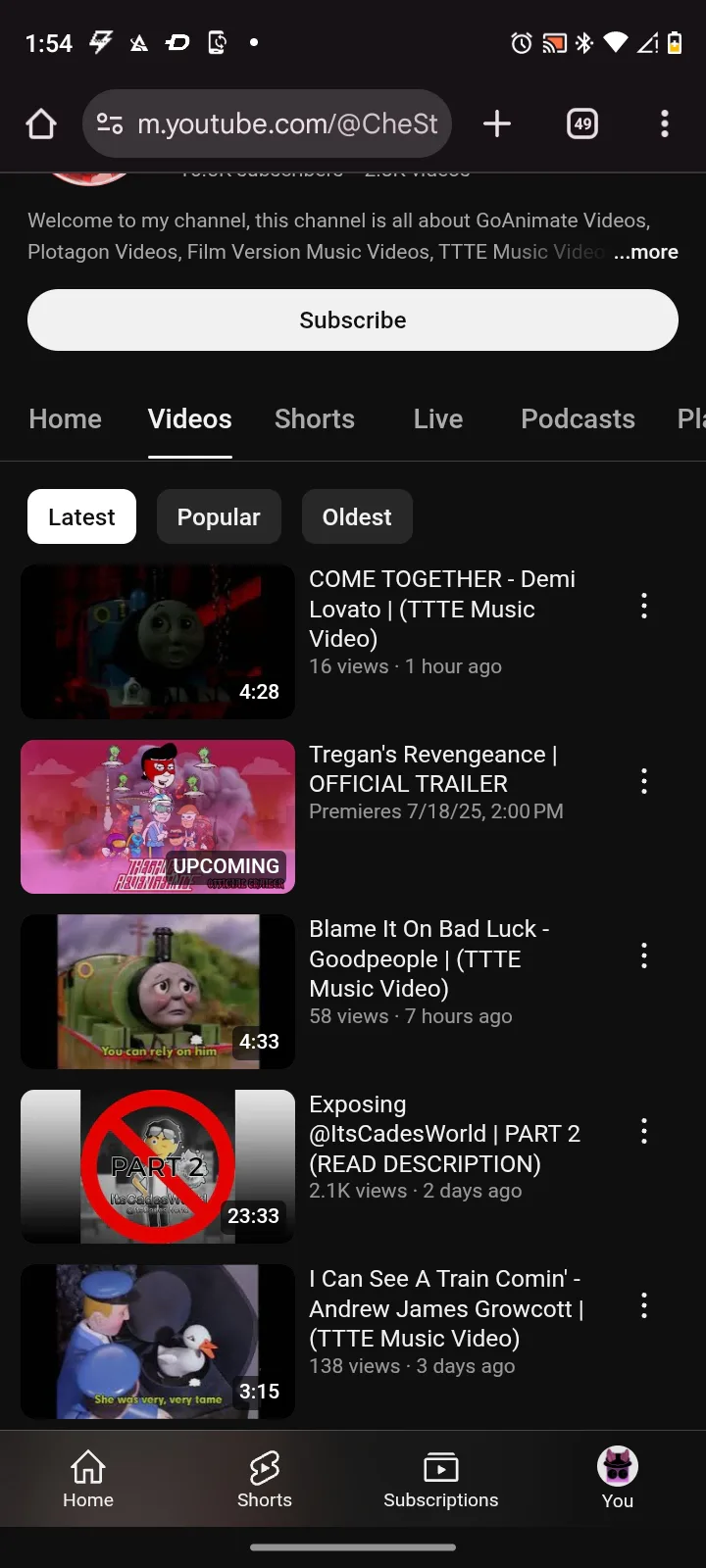Switch to the Podcasts tab
The width and height of the screenshot is (706, 1568).
[x=578, y=418]
